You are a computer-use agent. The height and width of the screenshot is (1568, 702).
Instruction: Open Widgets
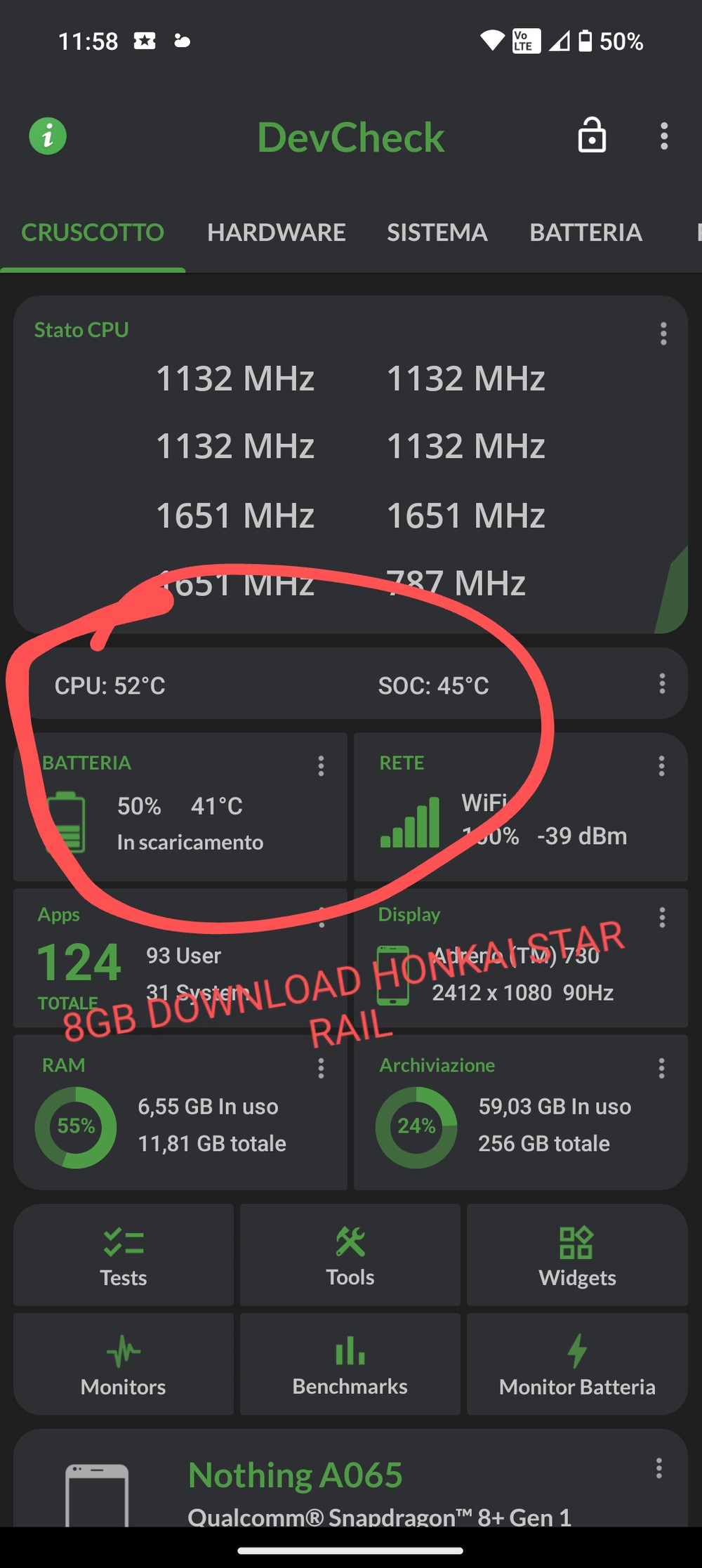coord(577,1256)
